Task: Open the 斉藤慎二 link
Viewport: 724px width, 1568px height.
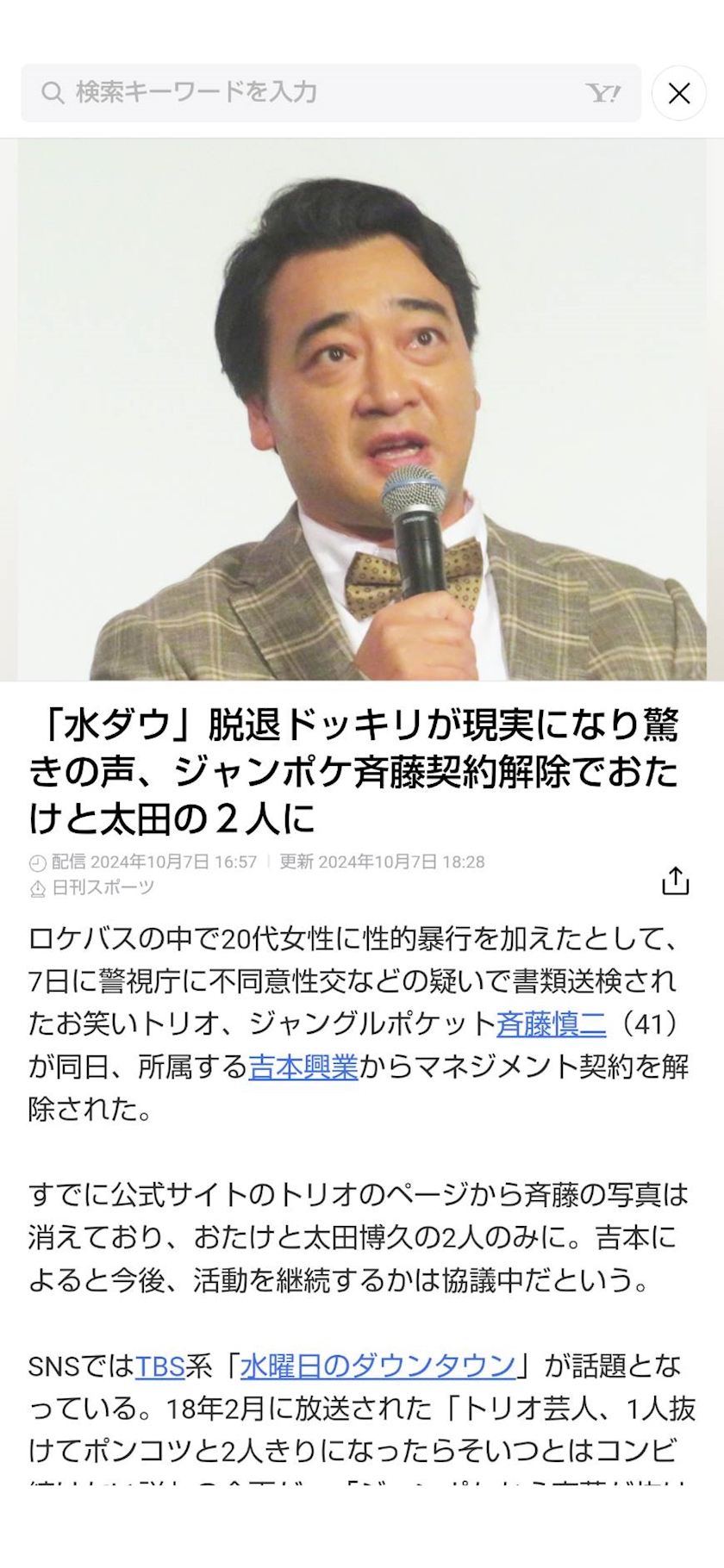Action: click(x=552, y=1024)
